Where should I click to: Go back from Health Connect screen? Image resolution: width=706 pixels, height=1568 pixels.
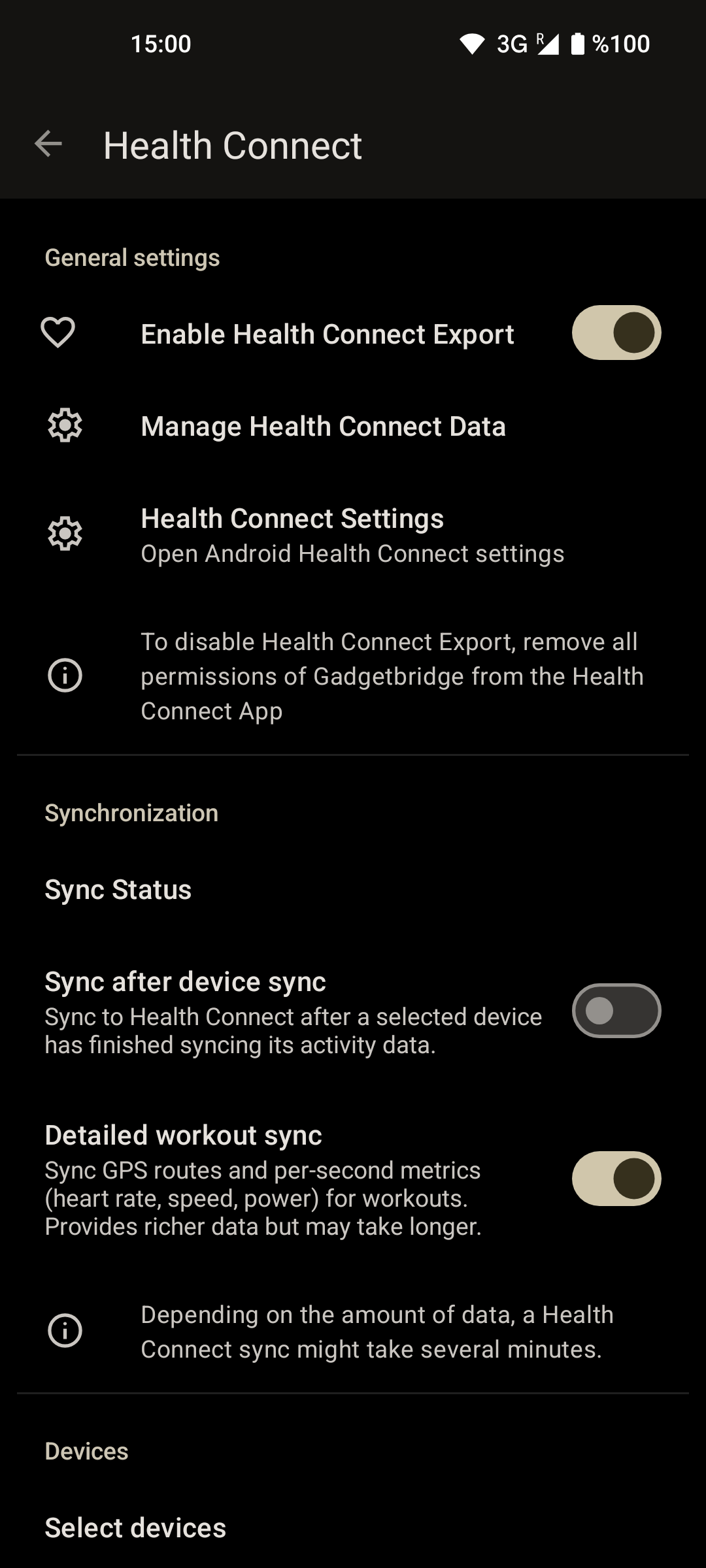pyautogui.click(x=48, y=144)
